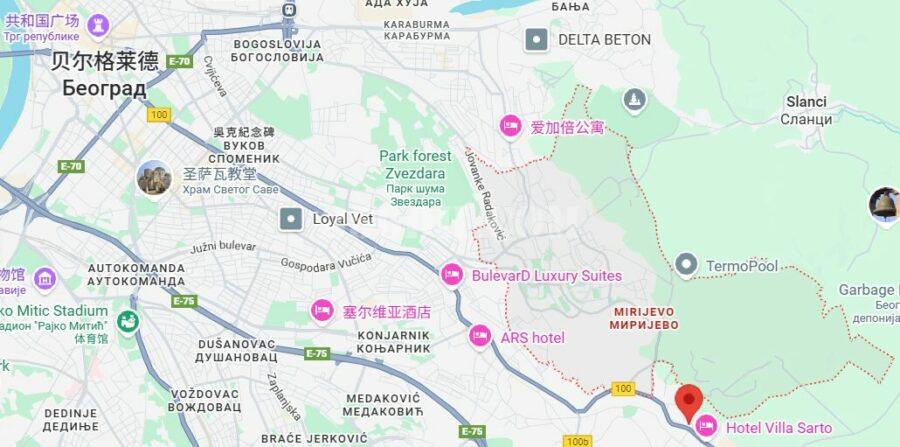Select the ARS hotel pin
Image resolution: width=900 pixels, height=447 pixels.
pyautogui.click(x=481, y=337)
